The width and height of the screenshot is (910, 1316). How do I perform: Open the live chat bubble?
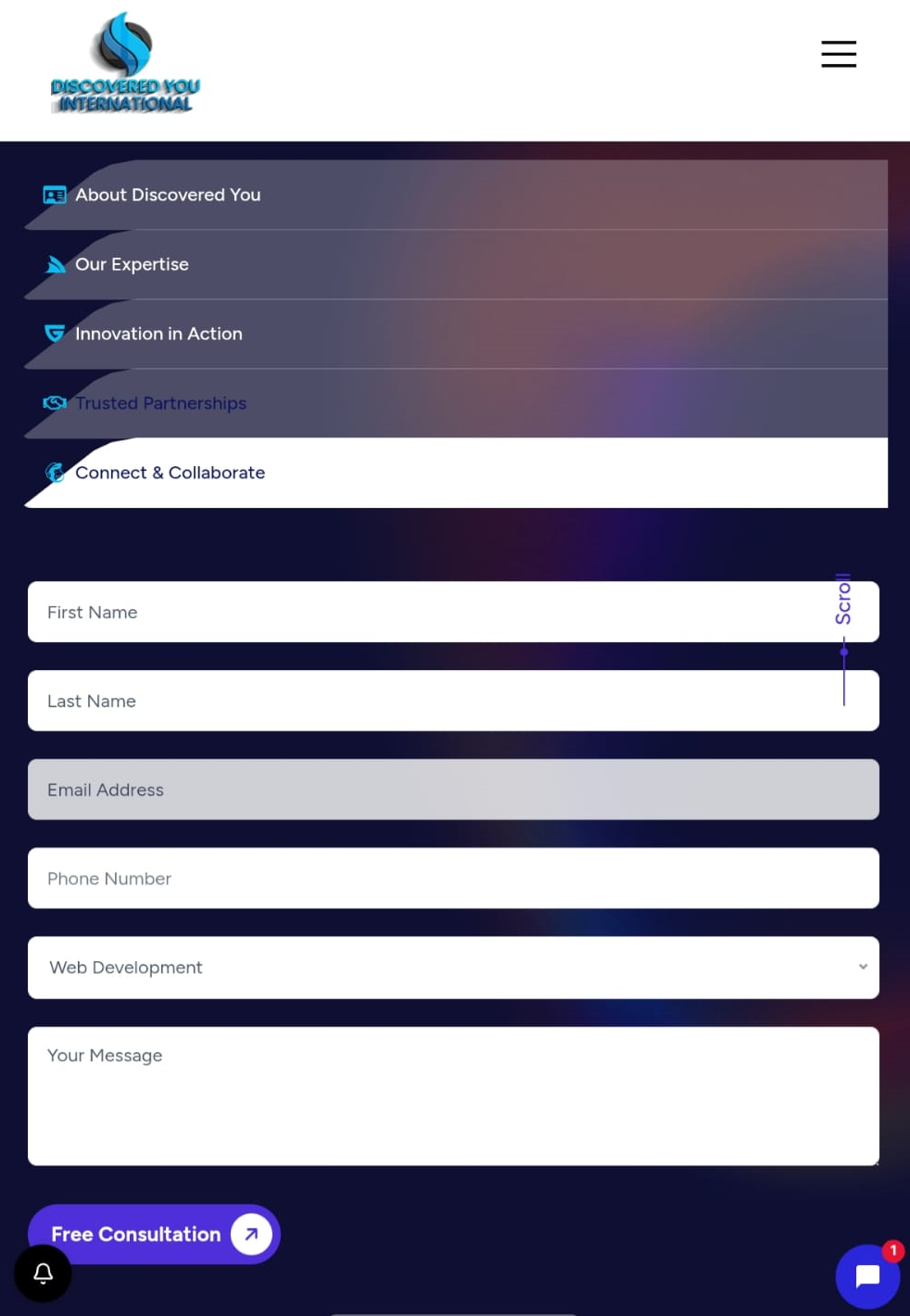(x=867, y=1276)
